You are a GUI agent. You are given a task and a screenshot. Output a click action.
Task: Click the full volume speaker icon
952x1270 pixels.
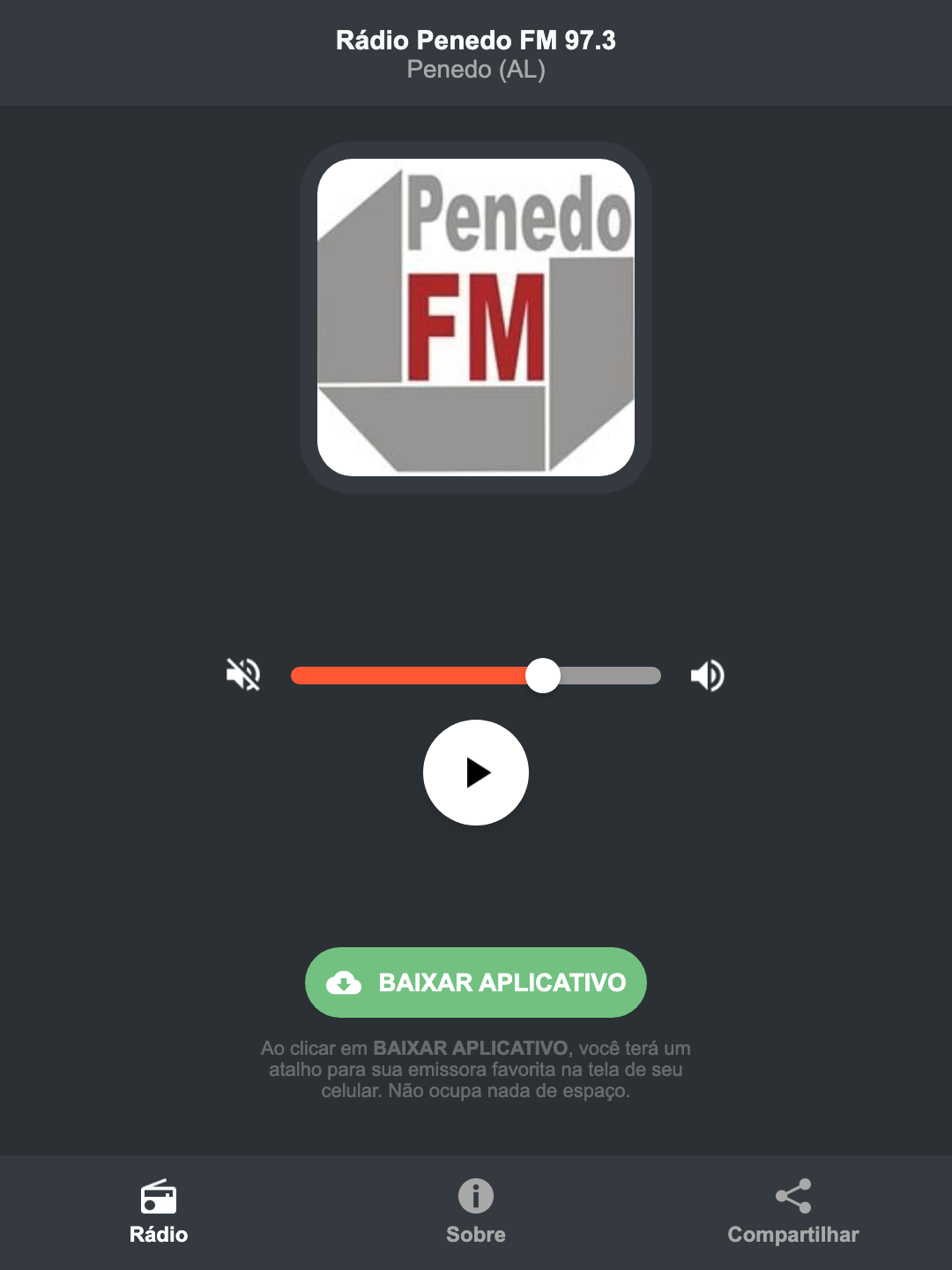pos(707,675)
